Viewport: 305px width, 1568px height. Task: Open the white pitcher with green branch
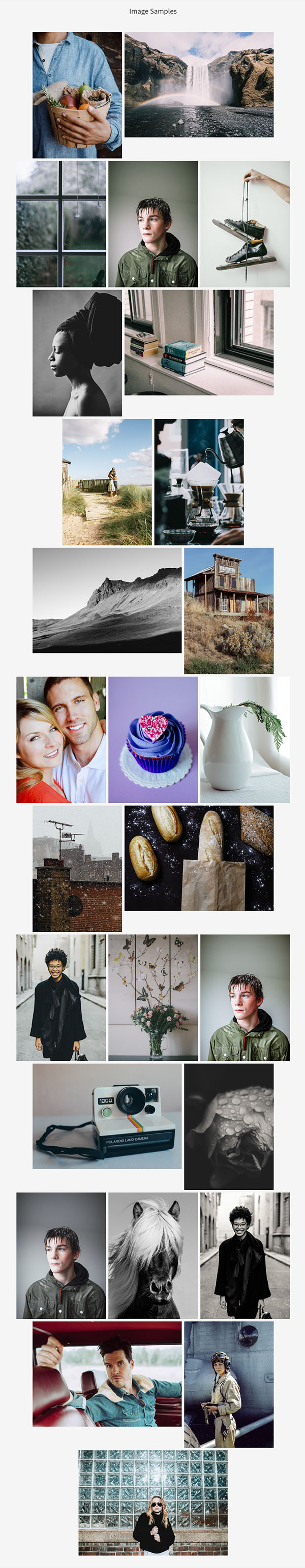click(245, 739)
